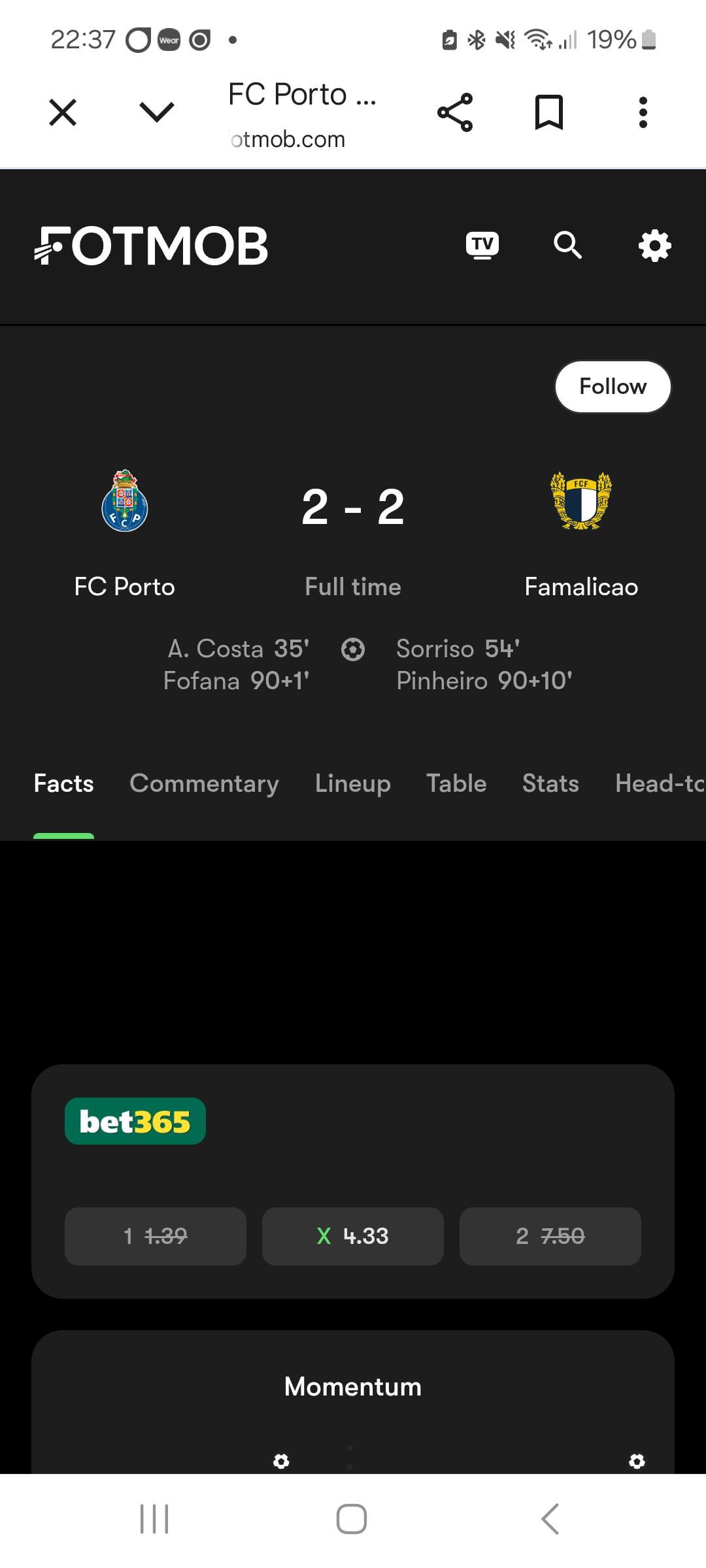This screenshot has width=706, height=1568.
Task: Switch to the Commentary tab
Action: coord(204,783)
